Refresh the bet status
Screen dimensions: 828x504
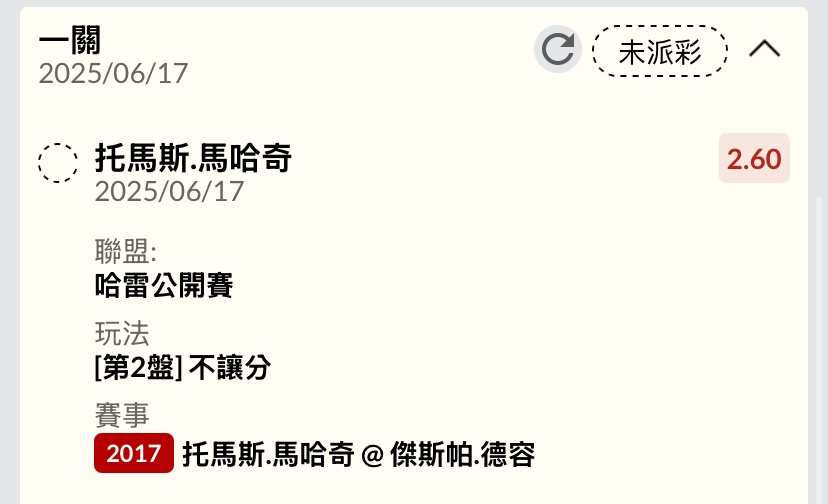pos(558,49)
